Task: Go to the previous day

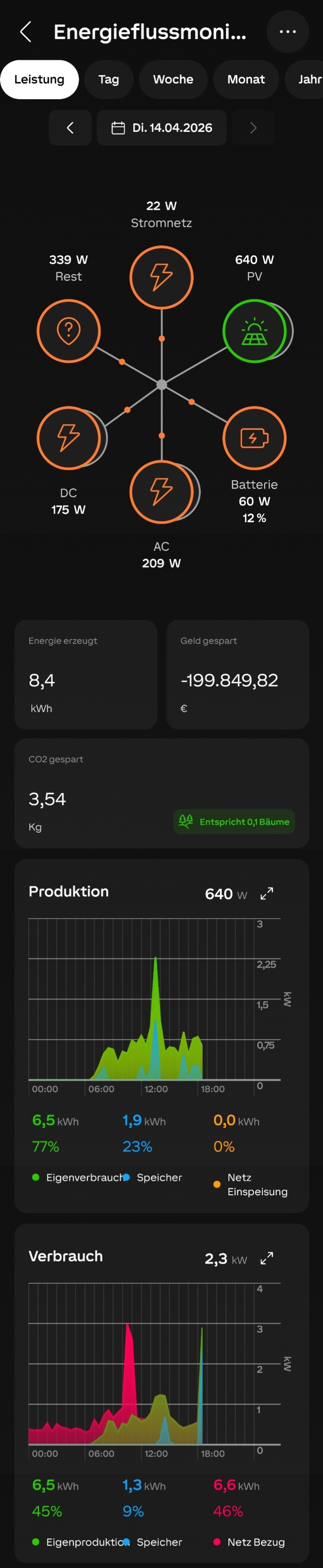Action: coord(70,128)
